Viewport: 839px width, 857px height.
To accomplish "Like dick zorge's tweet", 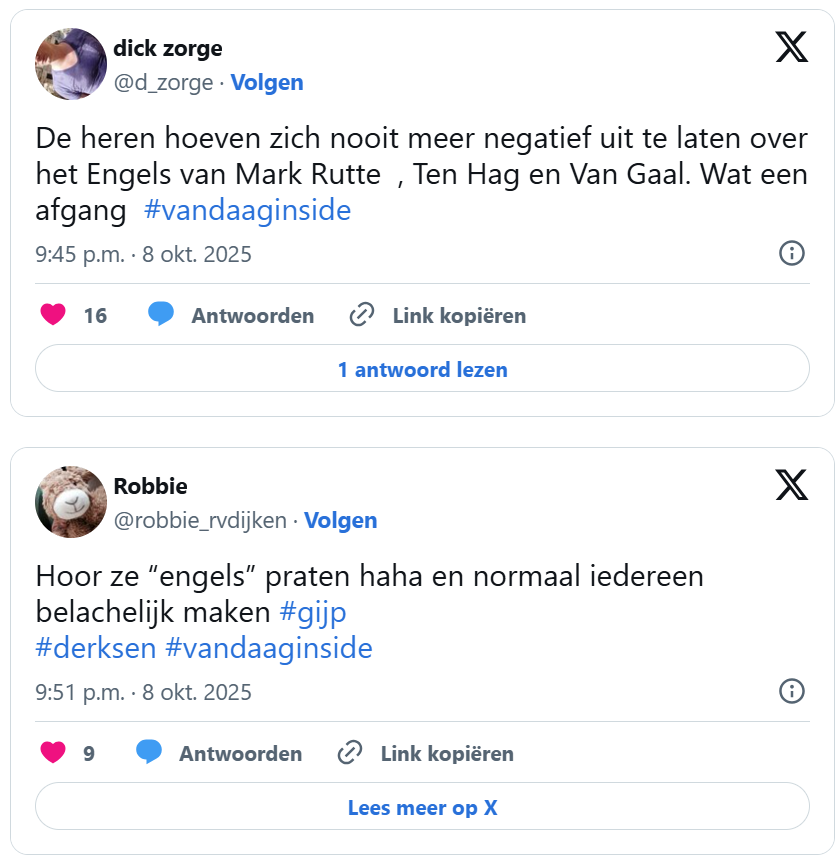I will (54, 315).
